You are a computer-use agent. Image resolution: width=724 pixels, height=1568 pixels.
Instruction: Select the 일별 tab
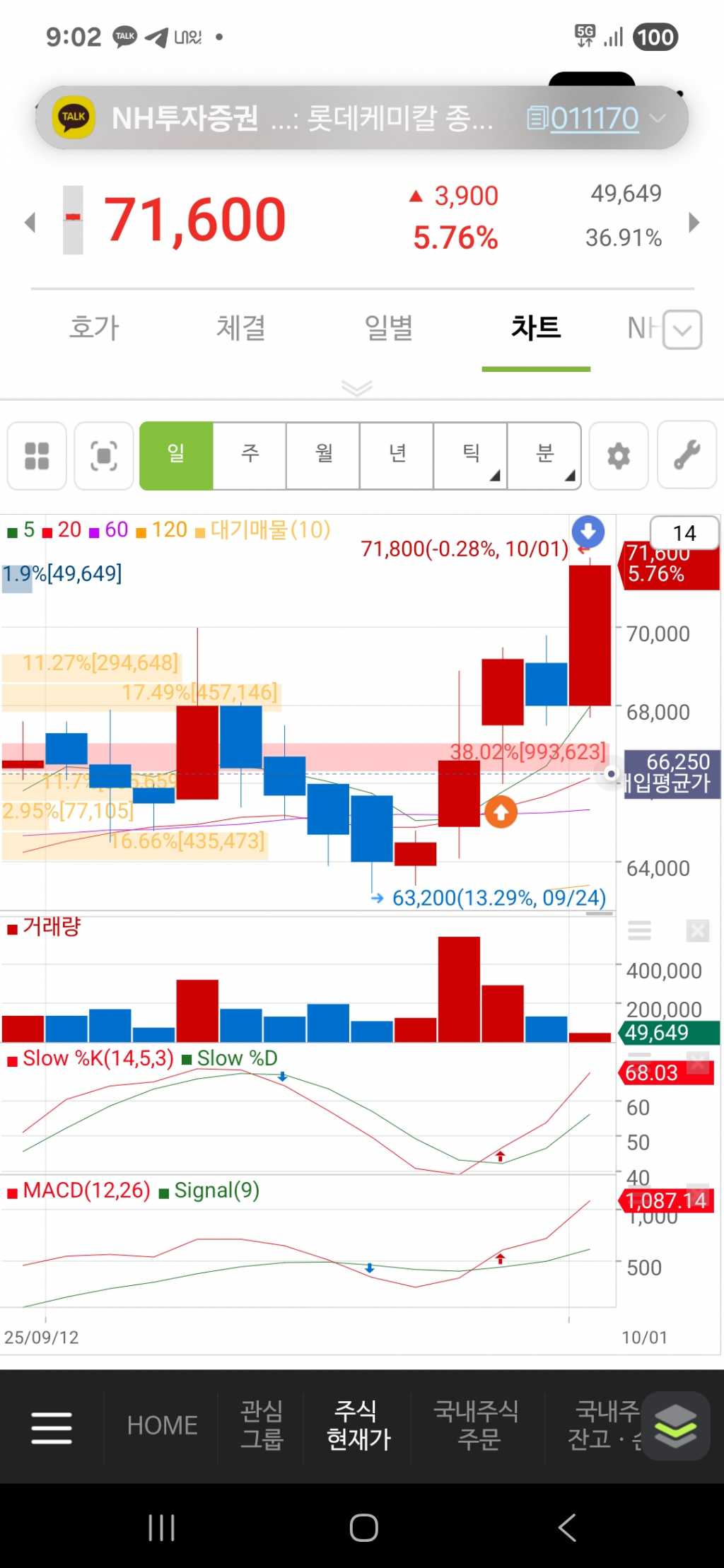click(x=388, y=328)
